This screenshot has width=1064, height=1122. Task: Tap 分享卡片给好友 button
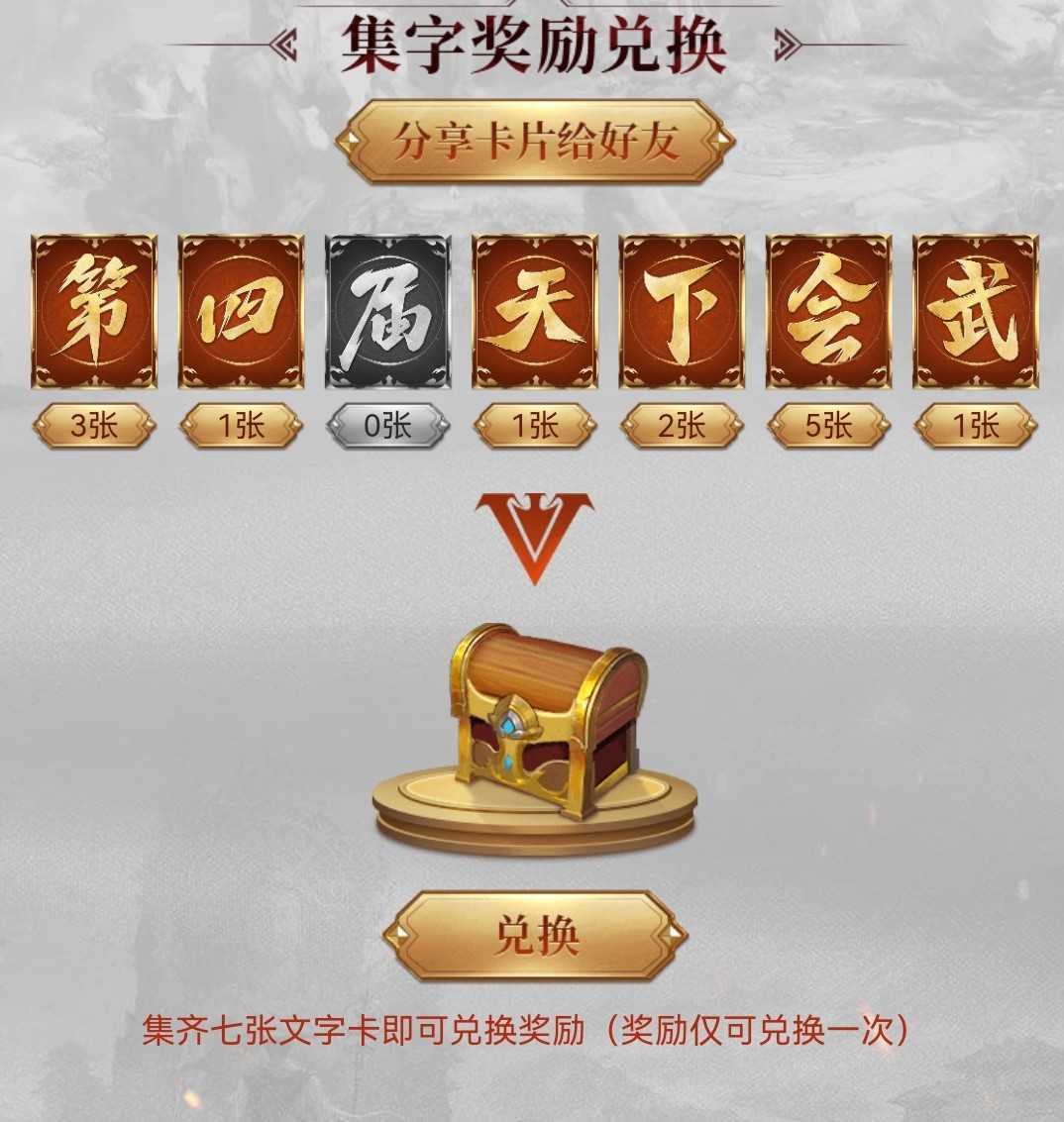[535, 142]
